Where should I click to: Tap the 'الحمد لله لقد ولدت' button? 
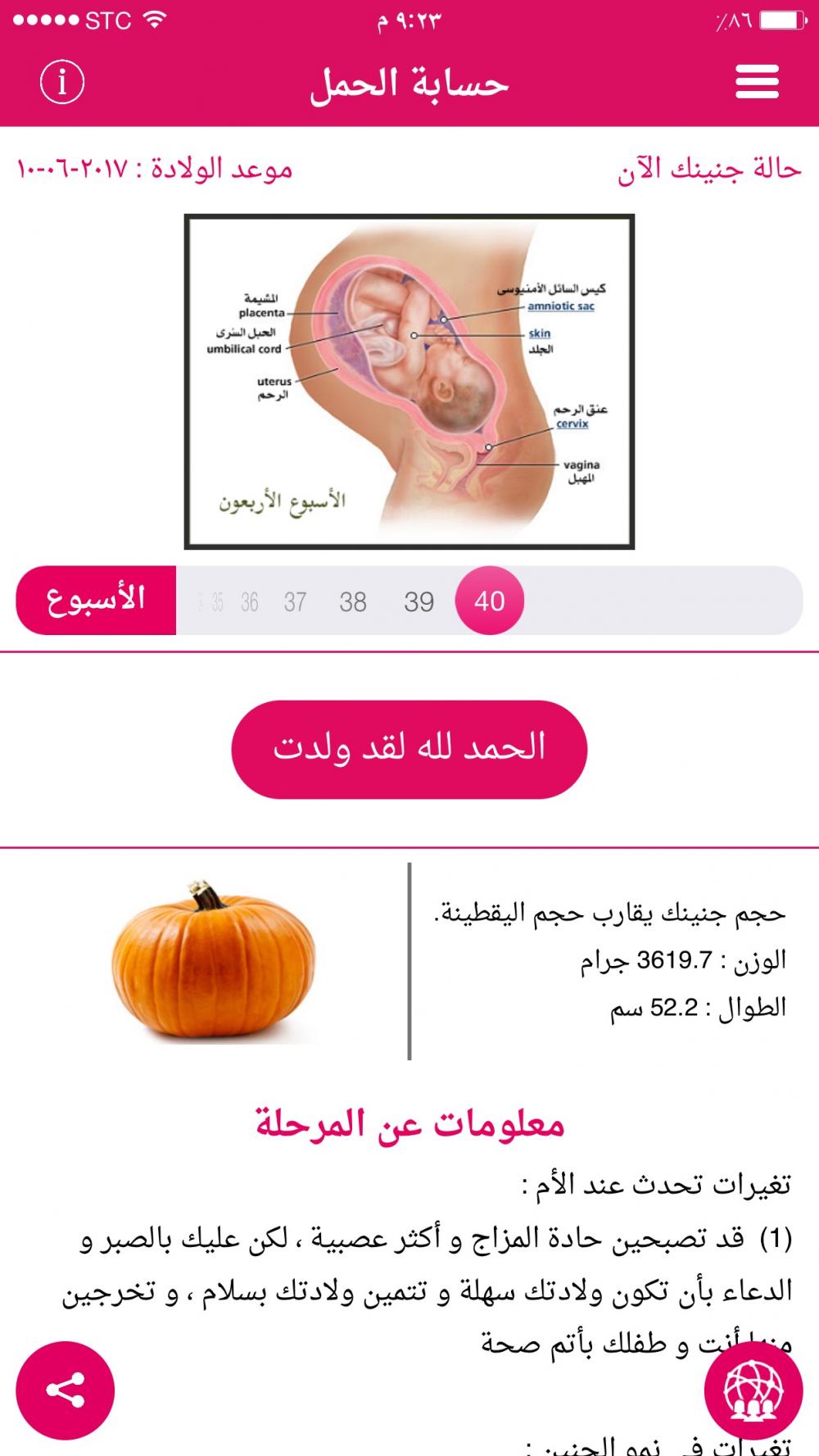point(409,749)
